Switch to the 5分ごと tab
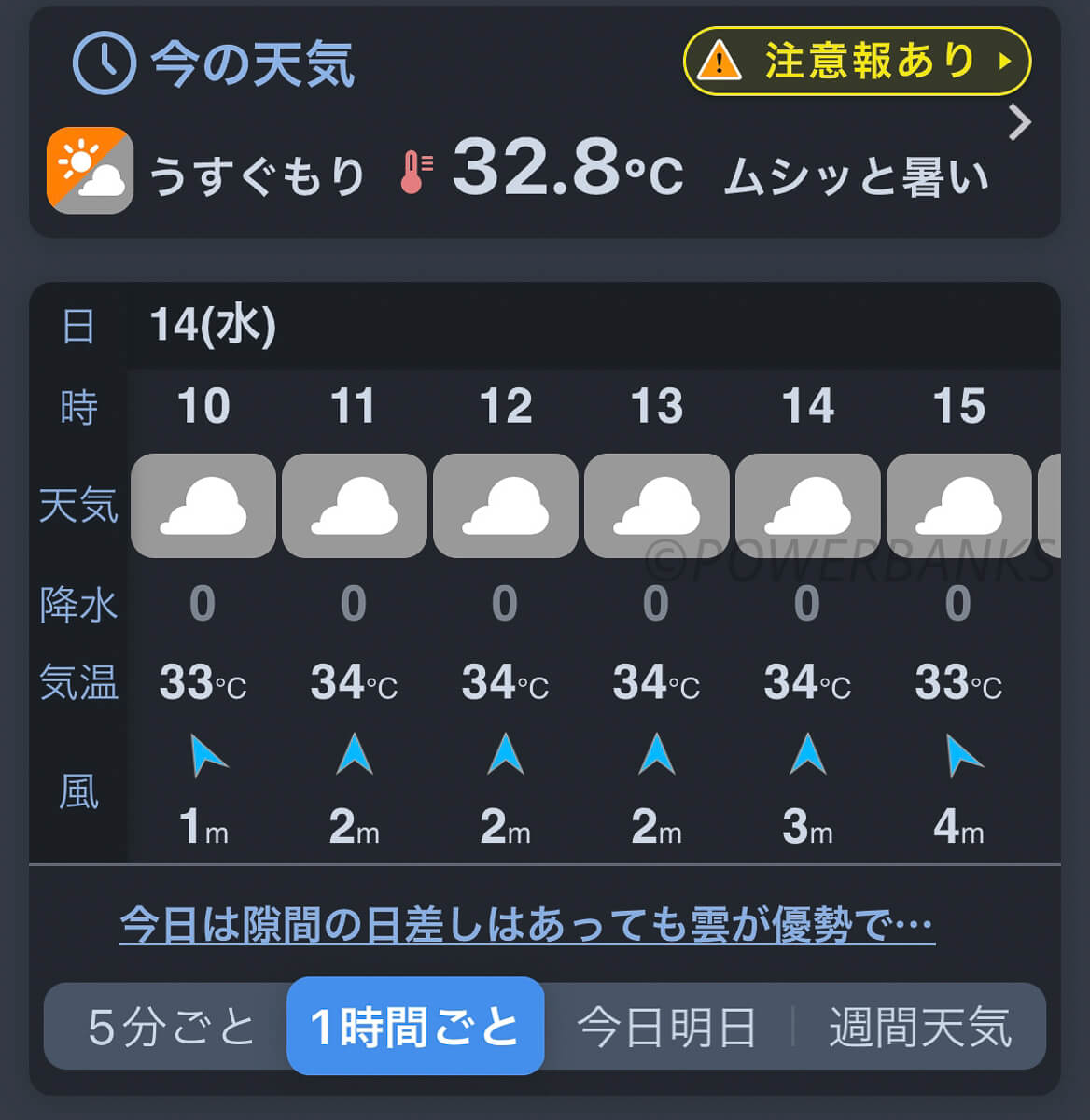Image resolution: width=1090 pixels, height=1120 pixels. pyautogui.click(x=170, y=1027)
